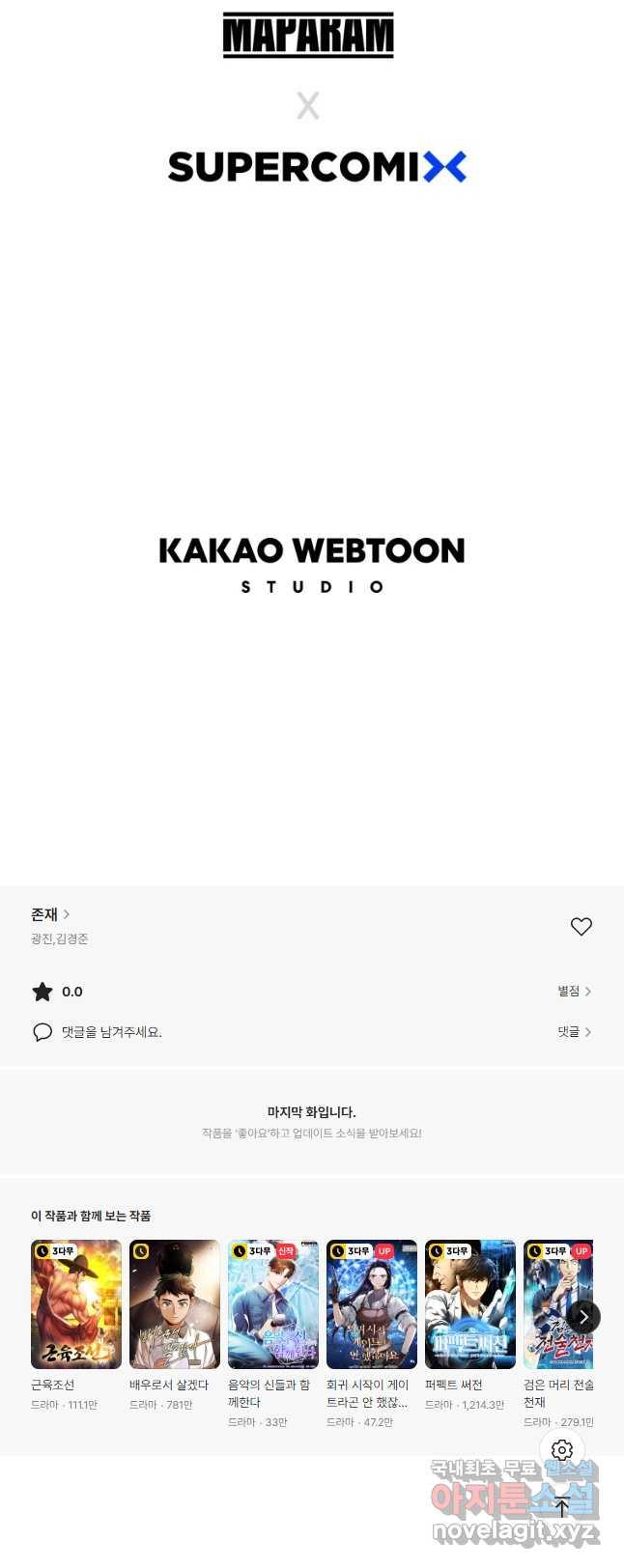
Task: Open the 회귀 시작이 게이트라곤 card
Action: (372, 1304)
